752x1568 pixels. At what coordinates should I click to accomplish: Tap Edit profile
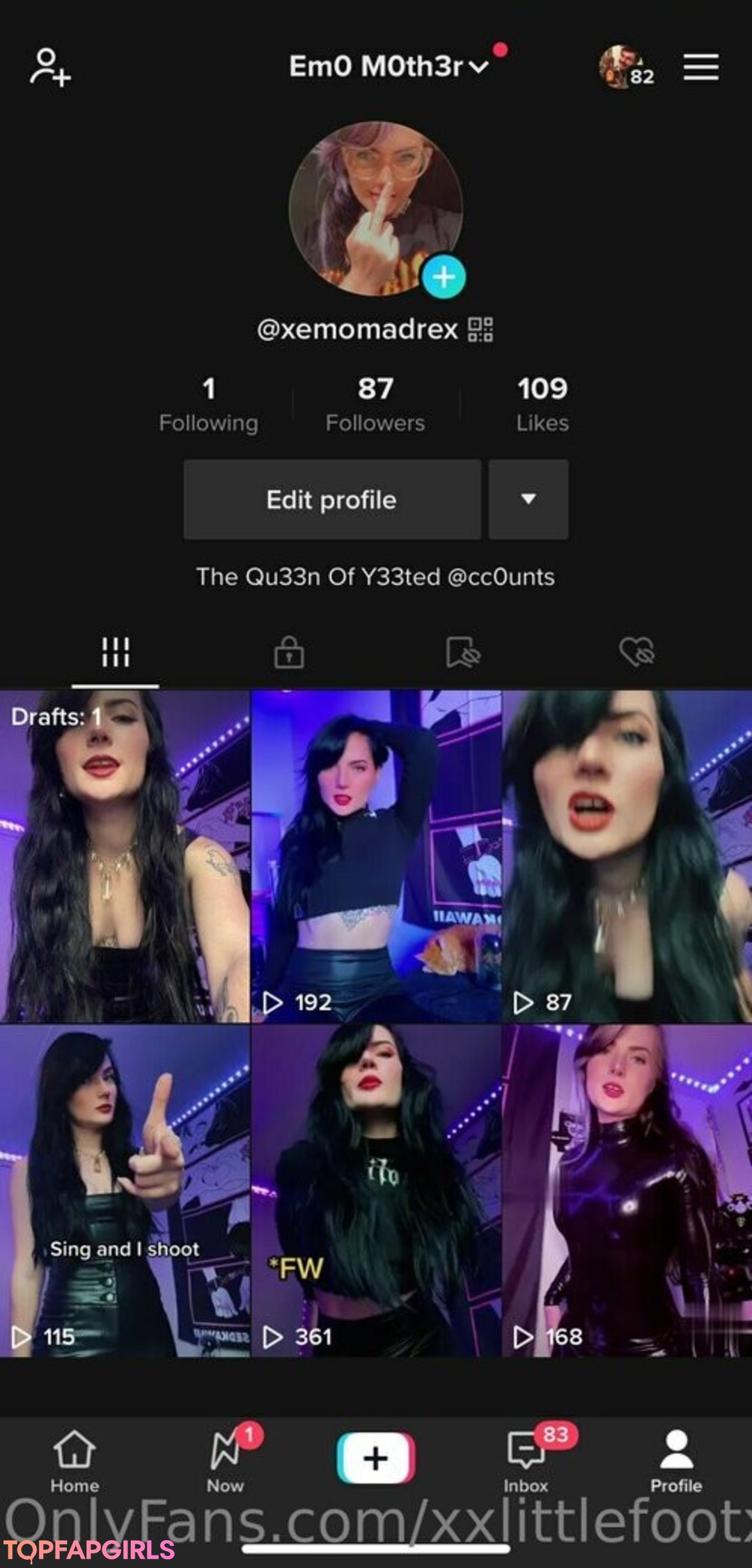click(x=332, y=499)
